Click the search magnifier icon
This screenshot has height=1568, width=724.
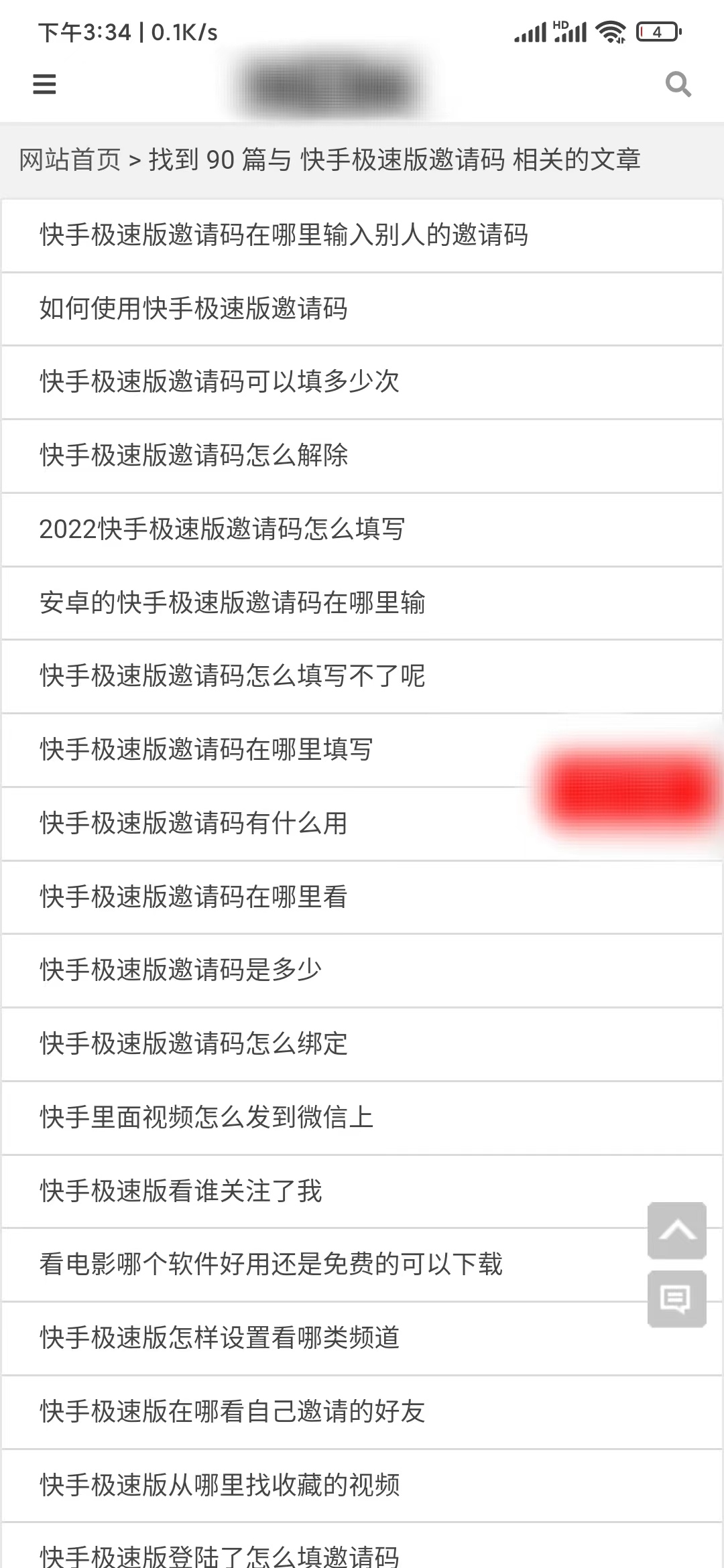tap(679, 84)
